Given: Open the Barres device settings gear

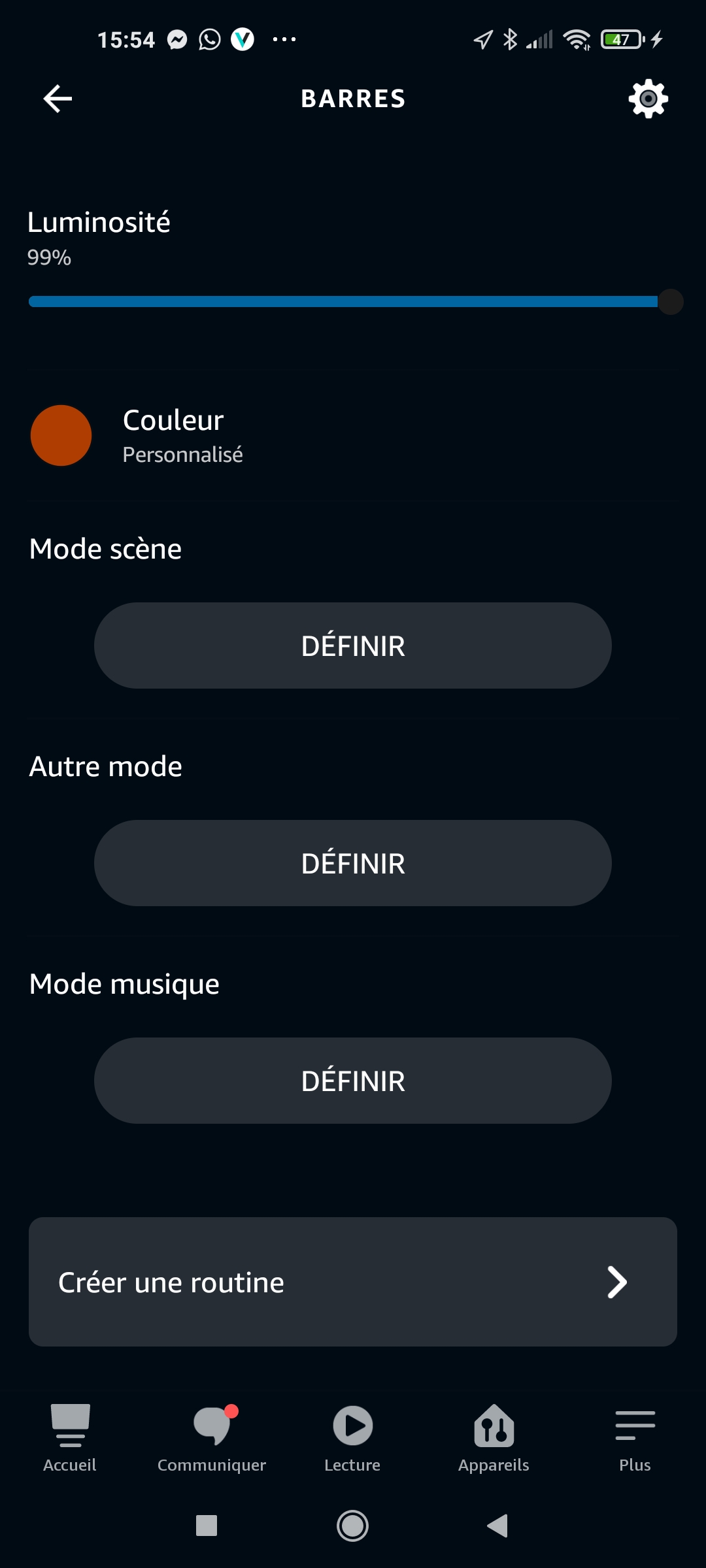Looking at the screenshot, I should 648,99.
